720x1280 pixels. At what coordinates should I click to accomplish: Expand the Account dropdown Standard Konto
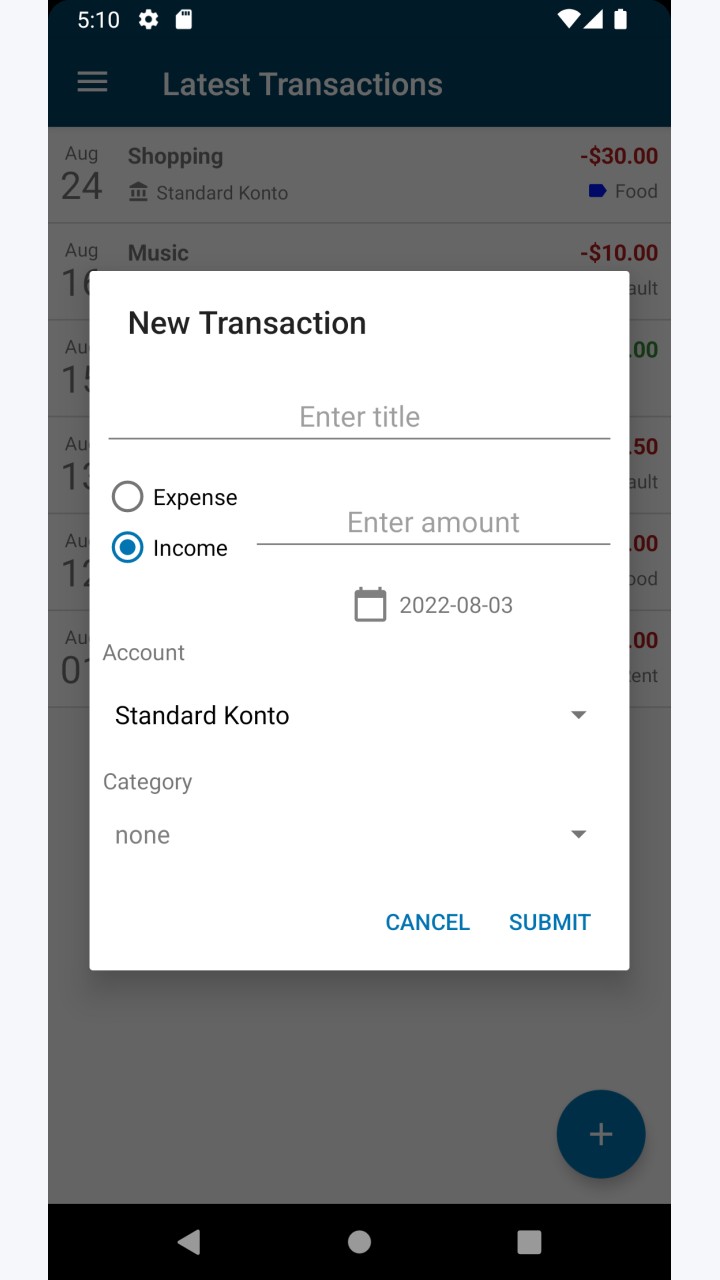coord(352,715)
